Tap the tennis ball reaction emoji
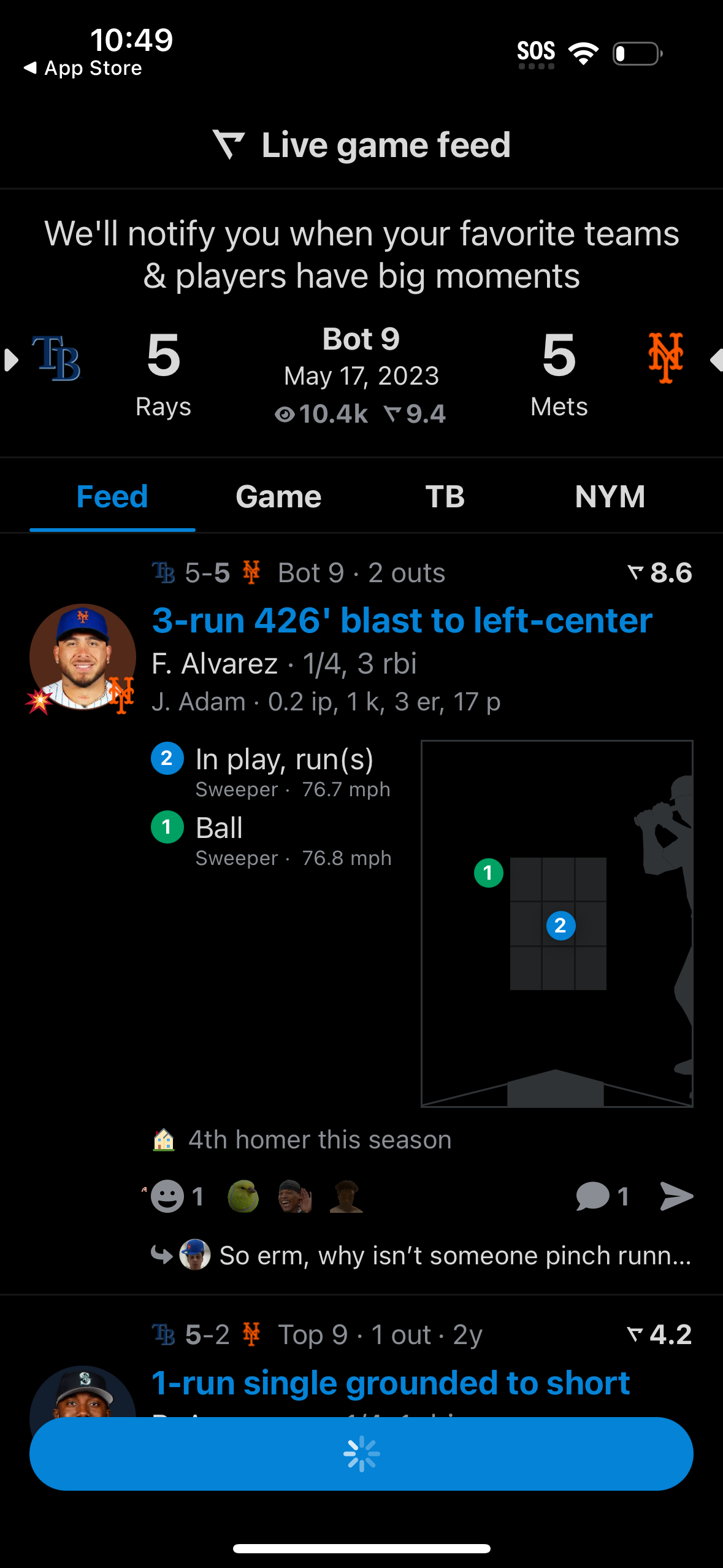Viewport: 723px width, 1568px height. pyautogui.click(x=243, y=1195)
